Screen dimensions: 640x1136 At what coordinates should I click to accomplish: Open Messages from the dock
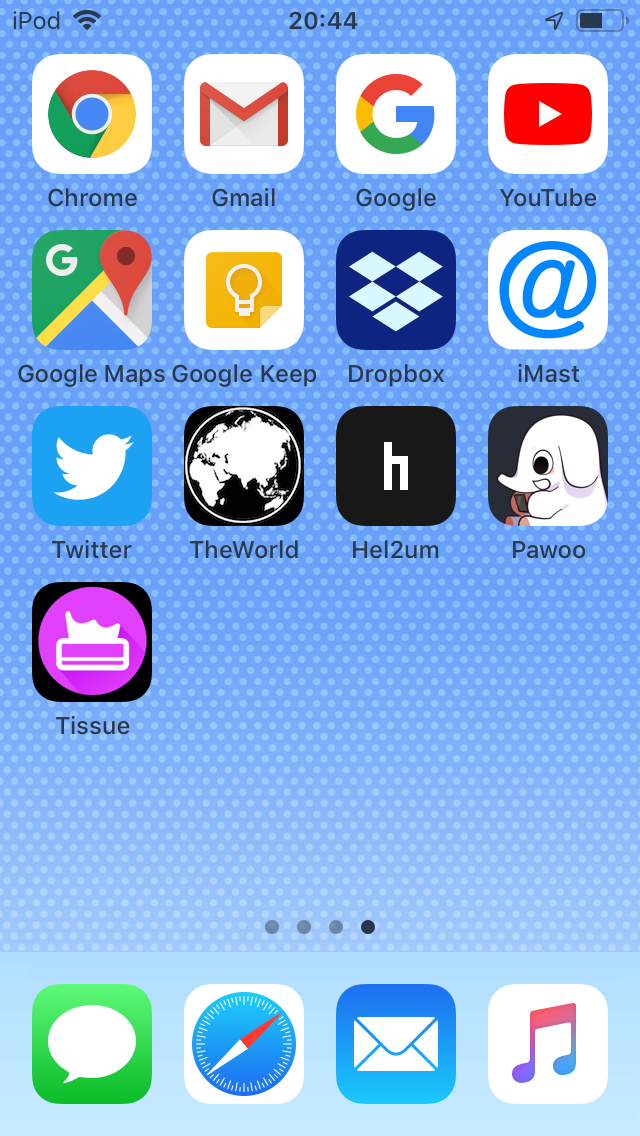point(92,1044)
